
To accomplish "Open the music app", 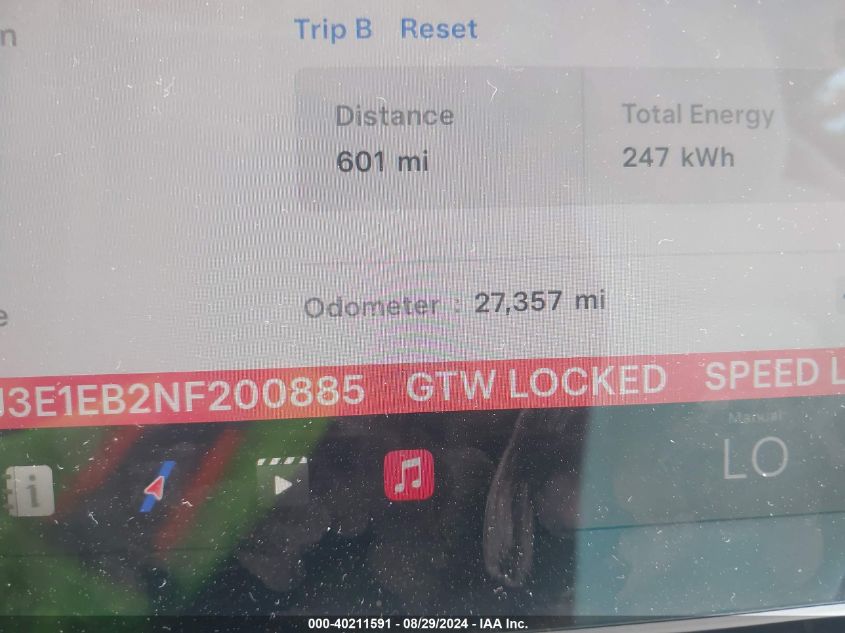I will [409, 475].
